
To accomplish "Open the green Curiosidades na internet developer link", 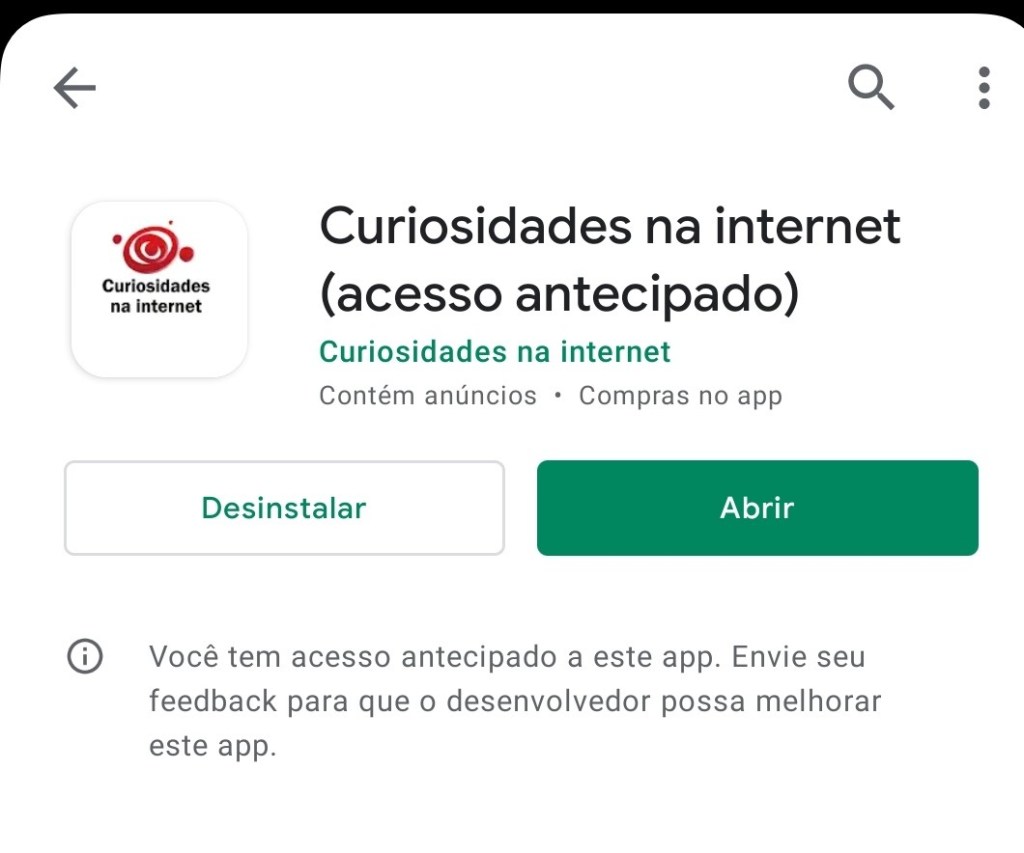I will 495,352.
